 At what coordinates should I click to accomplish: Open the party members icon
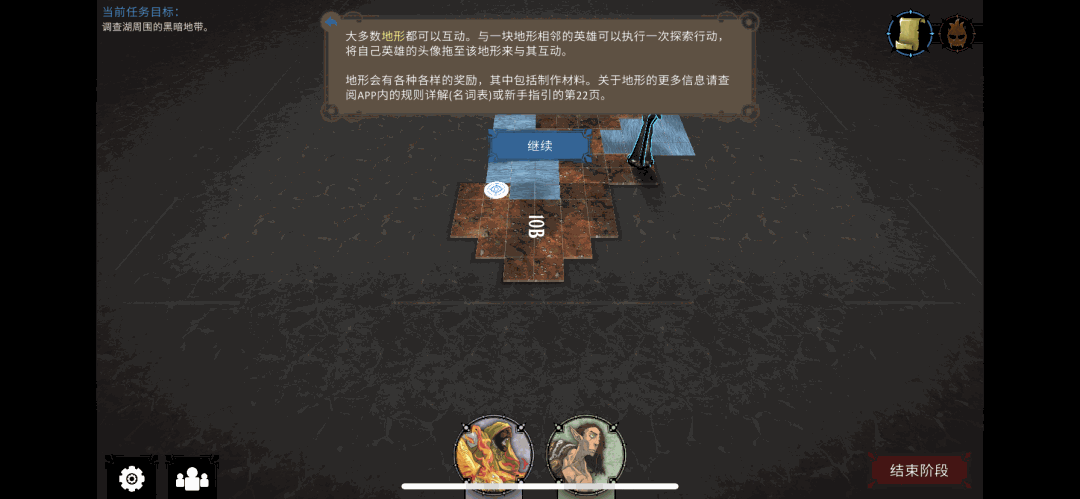[192, 478]
